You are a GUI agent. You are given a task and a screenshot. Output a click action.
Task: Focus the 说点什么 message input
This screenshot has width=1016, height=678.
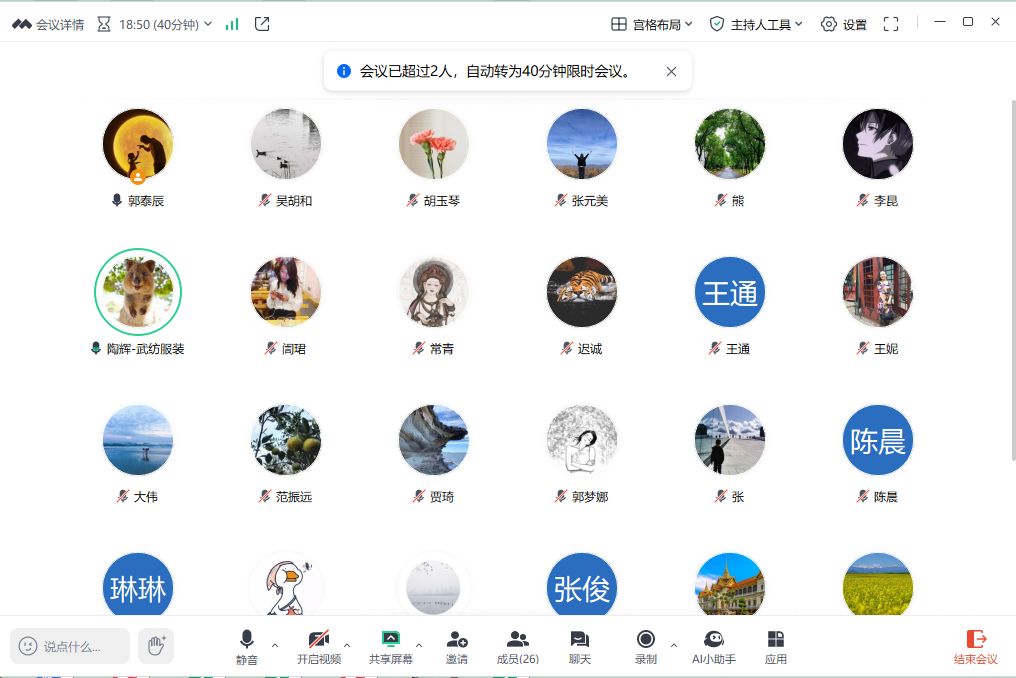[x=72, y=646]
